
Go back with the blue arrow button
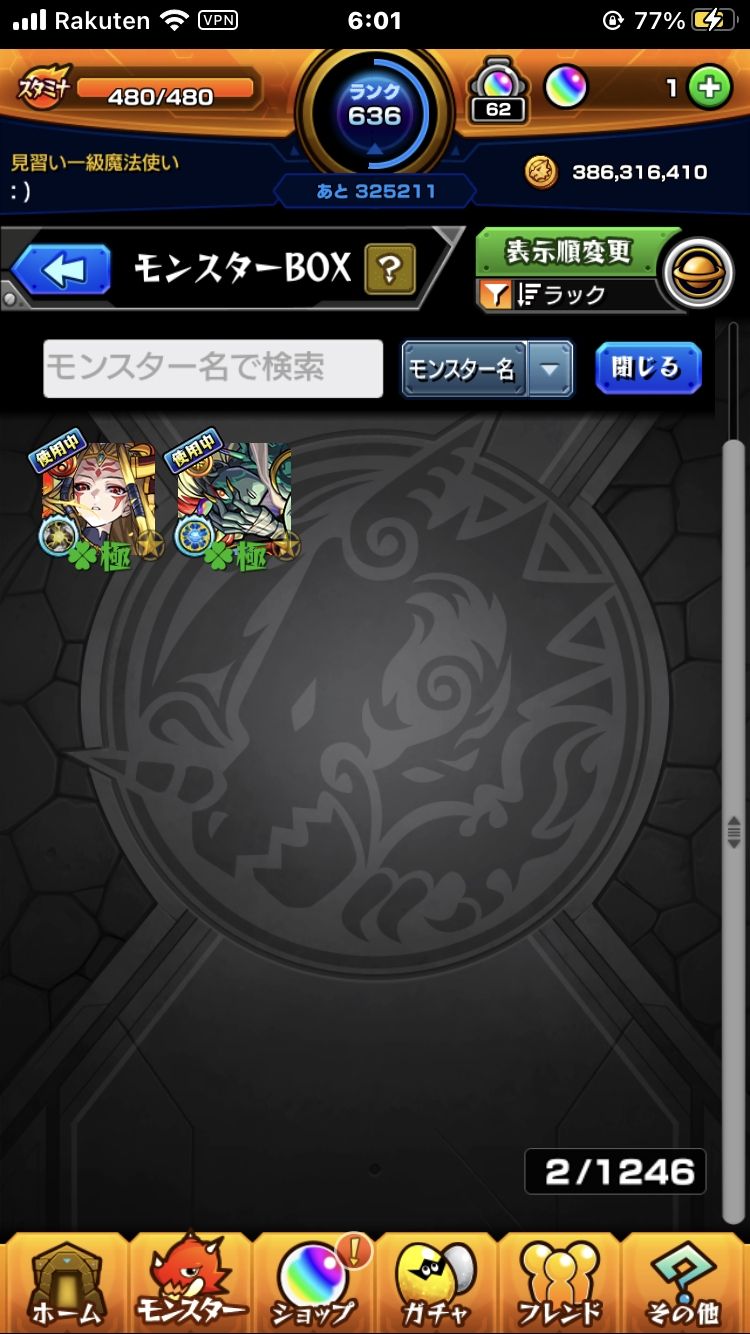tap(61, 270)
